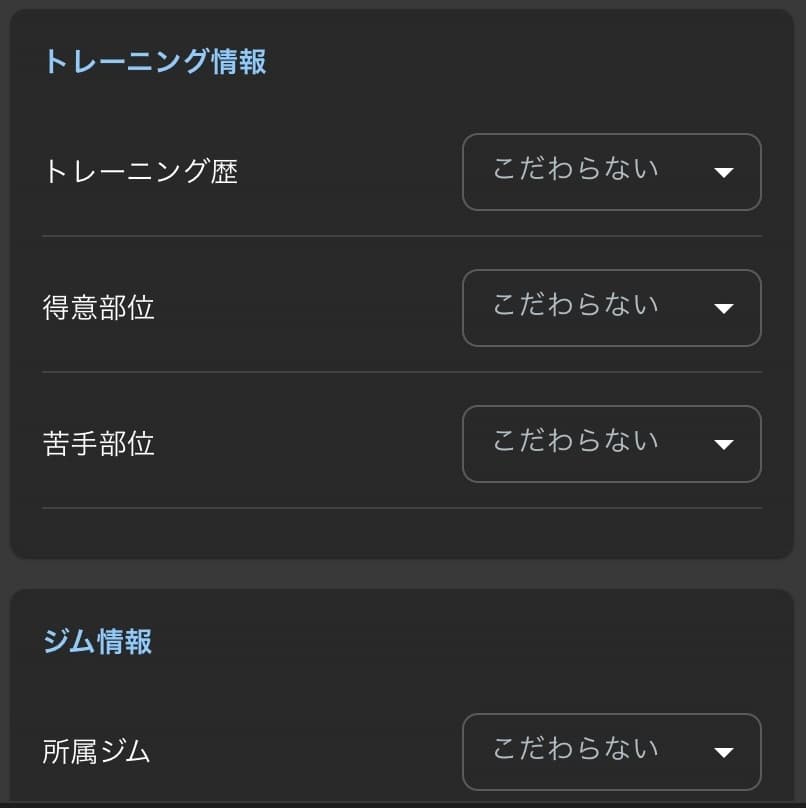
Task: Open the 得意部位 dropdown
Action: tap(611, 308)
